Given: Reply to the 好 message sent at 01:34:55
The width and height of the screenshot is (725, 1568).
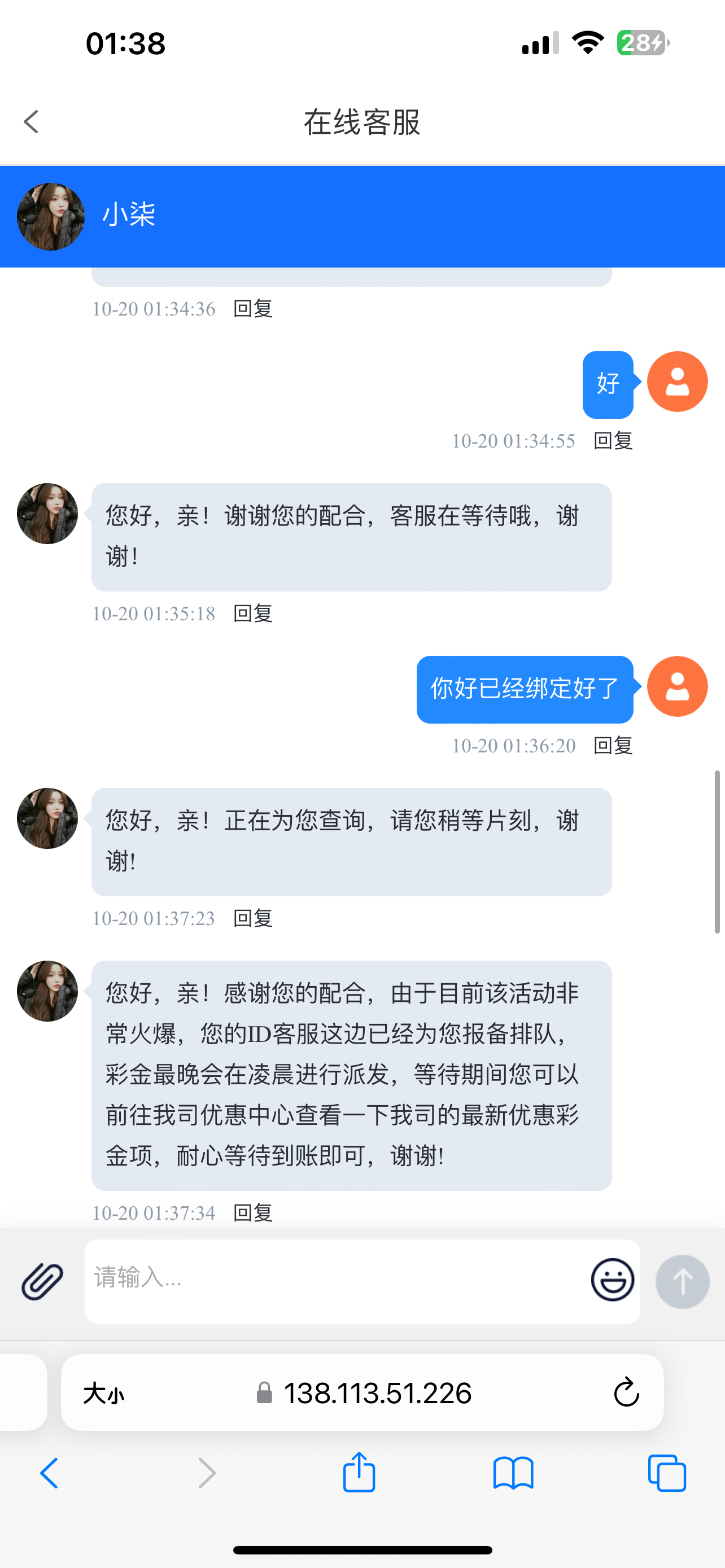Looking at the screenshot, I should coord(613,441).
